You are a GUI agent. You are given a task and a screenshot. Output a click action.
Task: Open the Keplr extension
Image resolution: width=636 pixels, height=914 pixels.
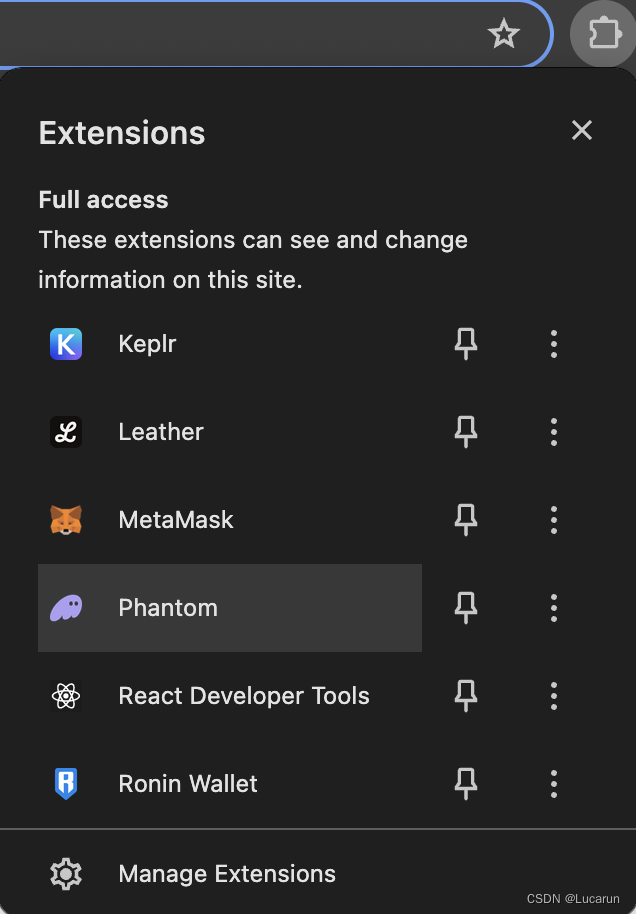click(229, 344)
